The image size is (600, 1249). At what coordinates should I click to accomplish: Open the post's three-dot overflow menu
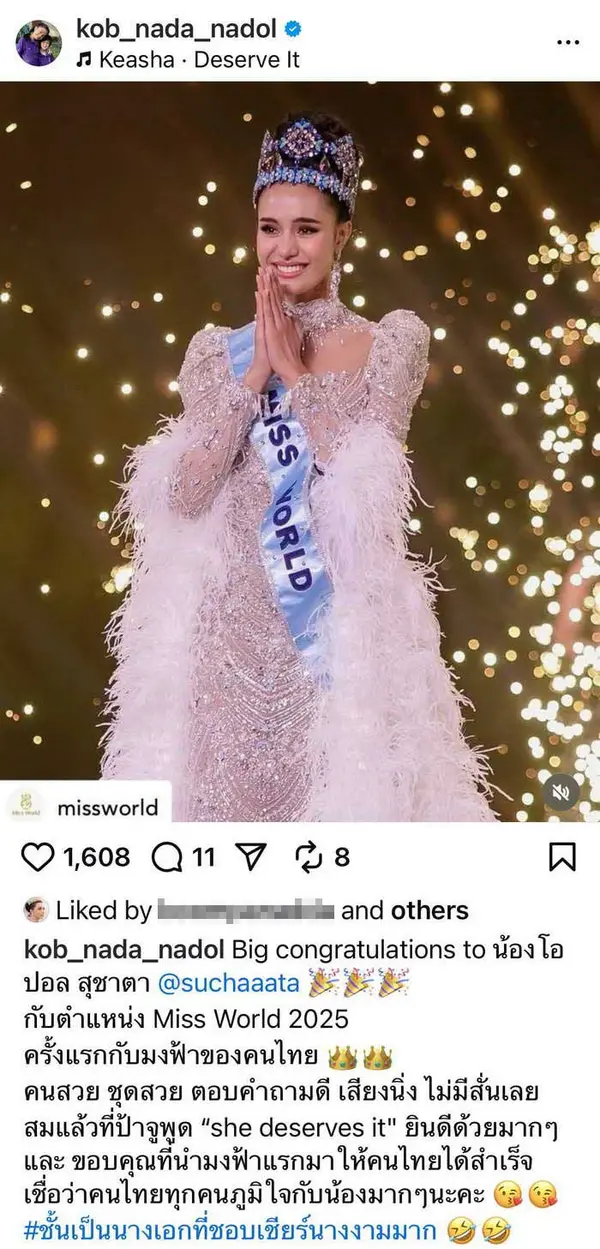(x=567, y=43)
